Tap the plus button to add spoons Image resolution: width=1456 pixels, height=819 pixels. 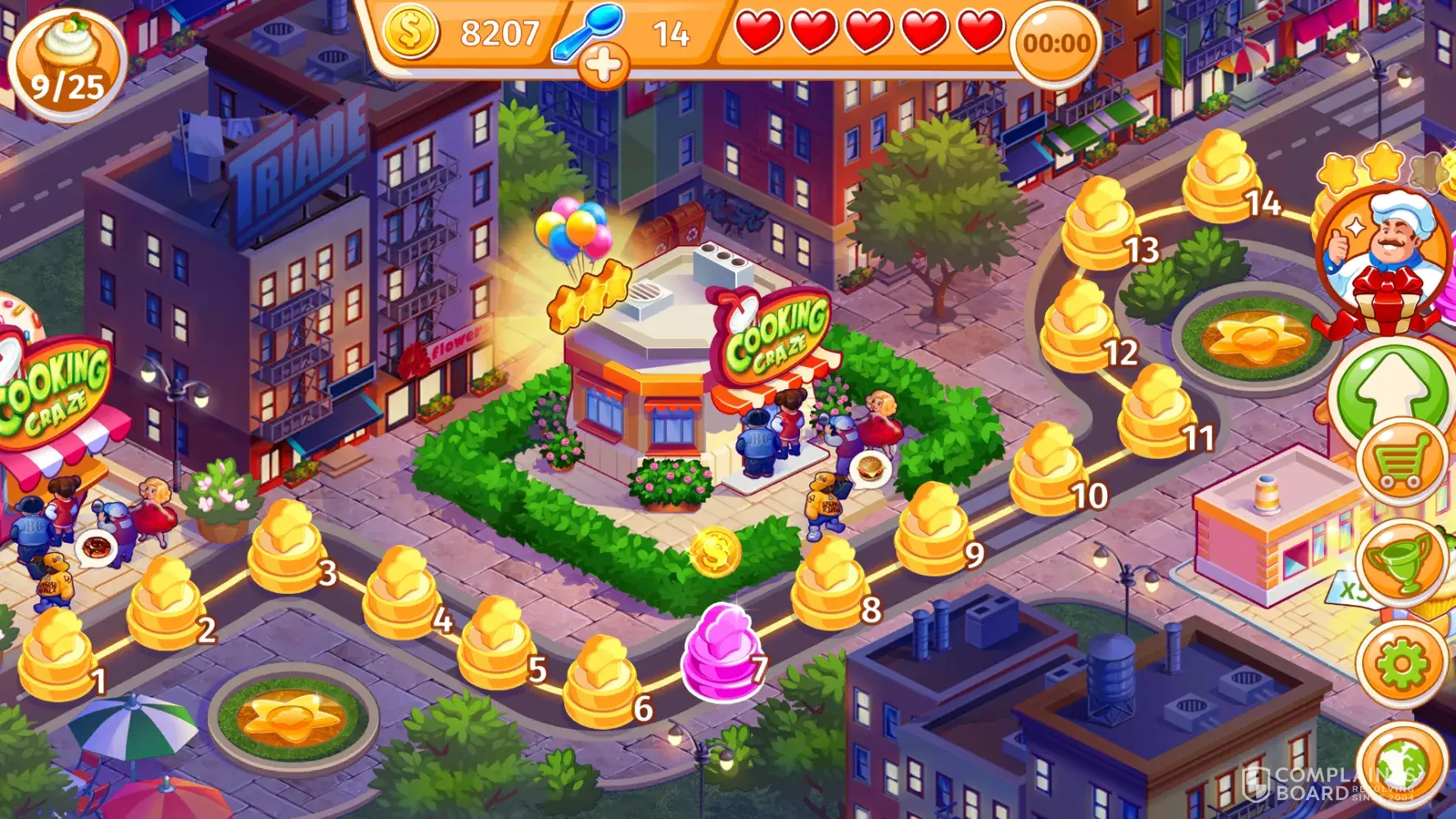point(604,66)
